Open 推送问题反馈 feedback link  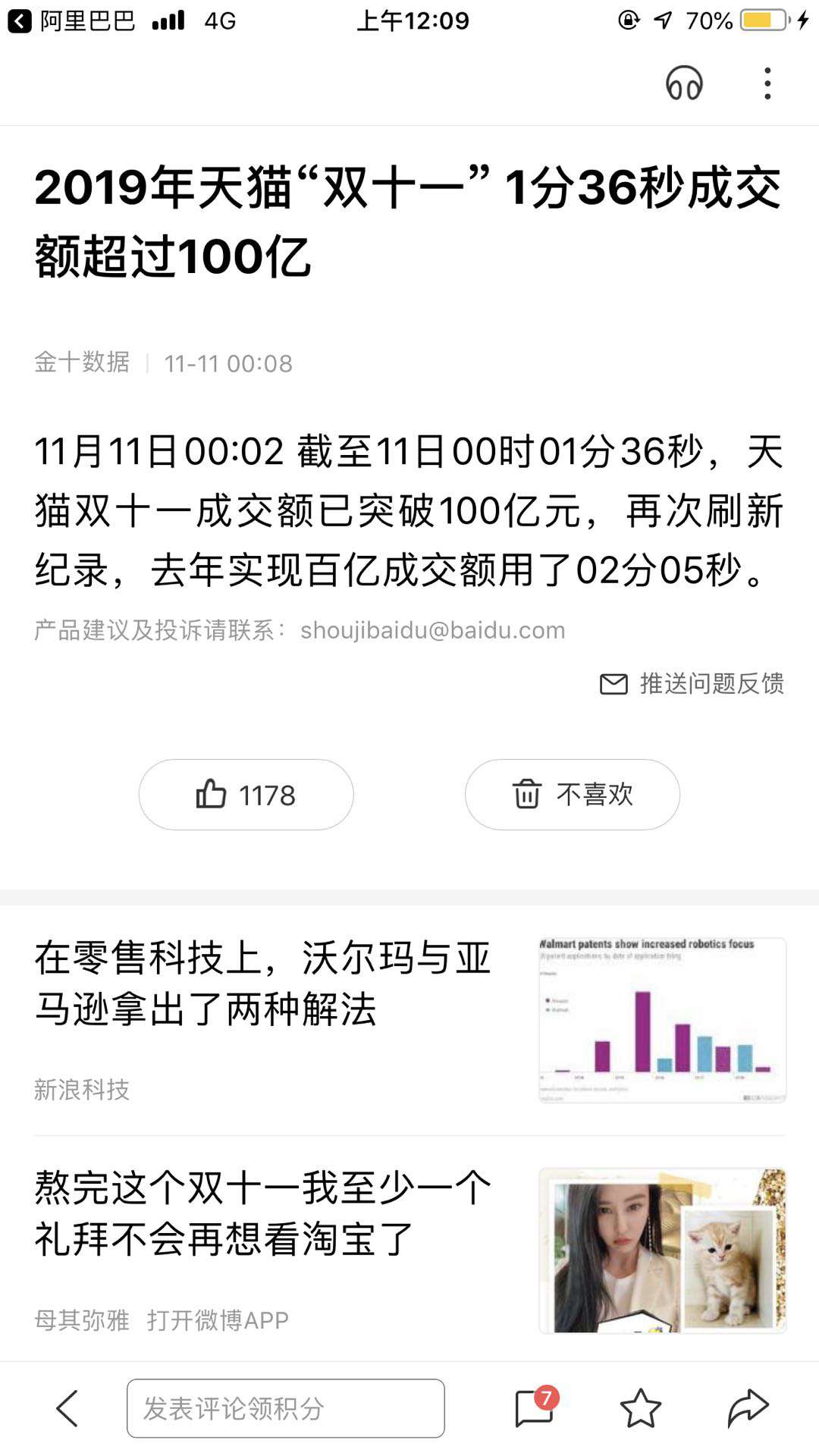click(692, 683)
